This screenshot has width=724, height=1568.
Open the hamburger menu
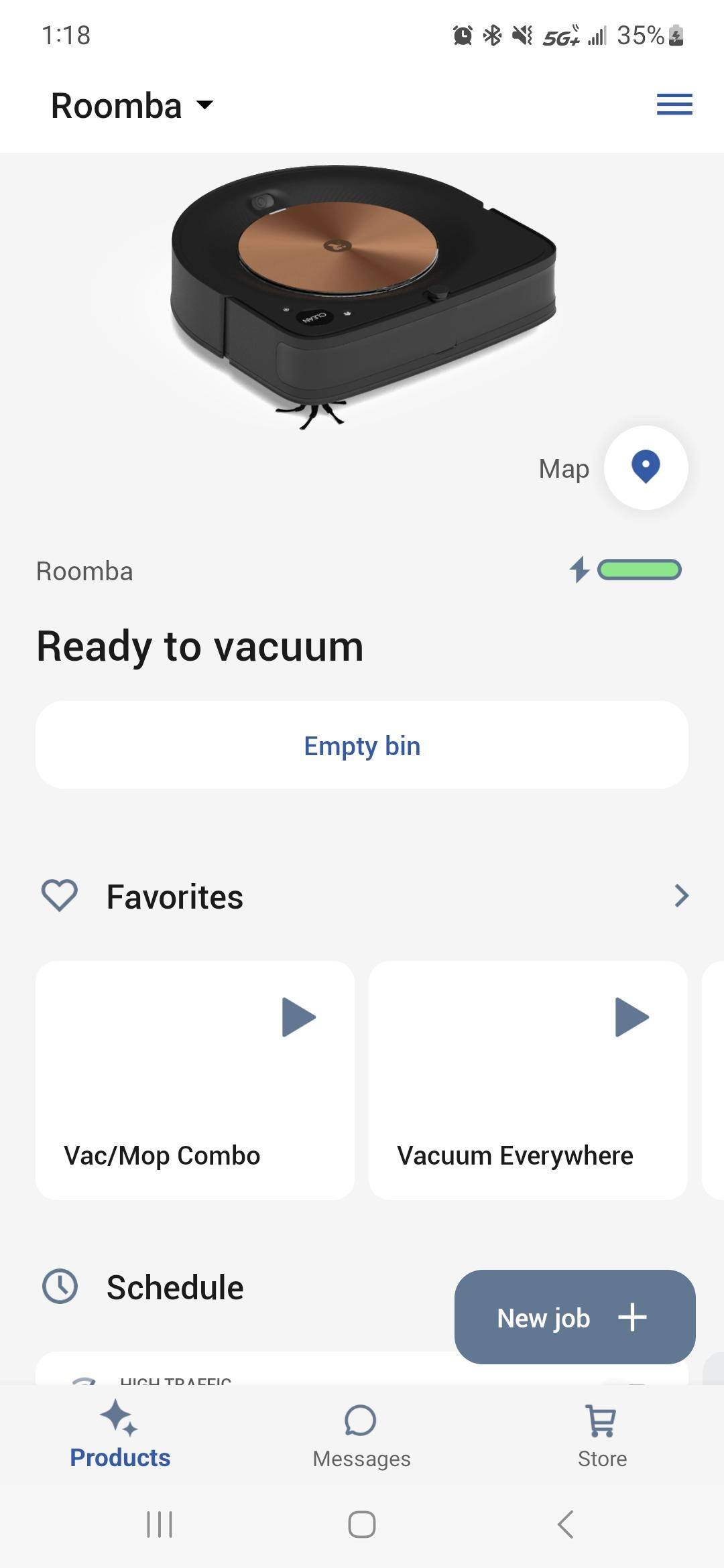click(674, 105)
